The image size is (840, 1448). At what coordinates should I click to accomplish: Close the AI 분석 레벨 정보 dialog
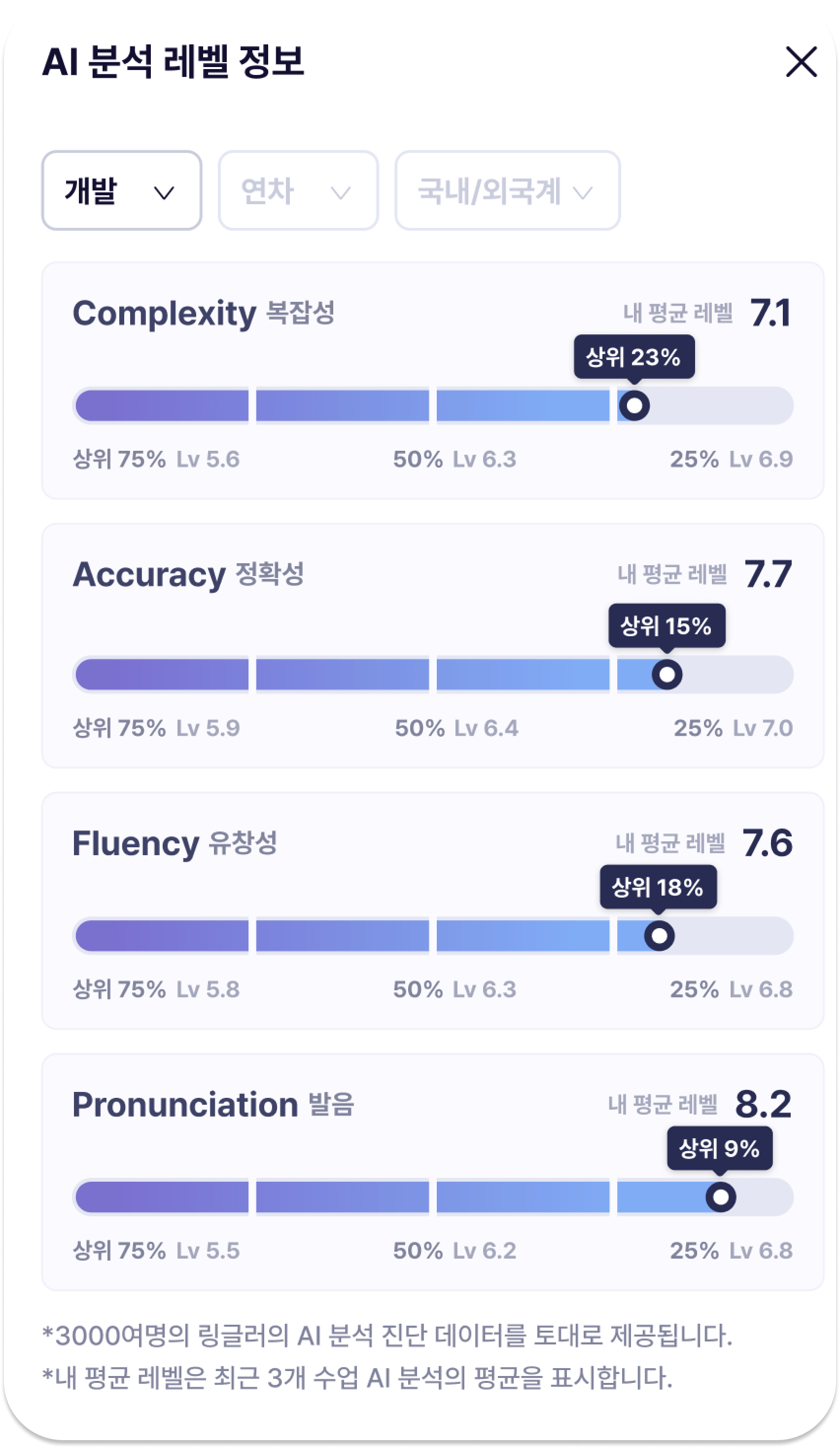click(801, 62)
